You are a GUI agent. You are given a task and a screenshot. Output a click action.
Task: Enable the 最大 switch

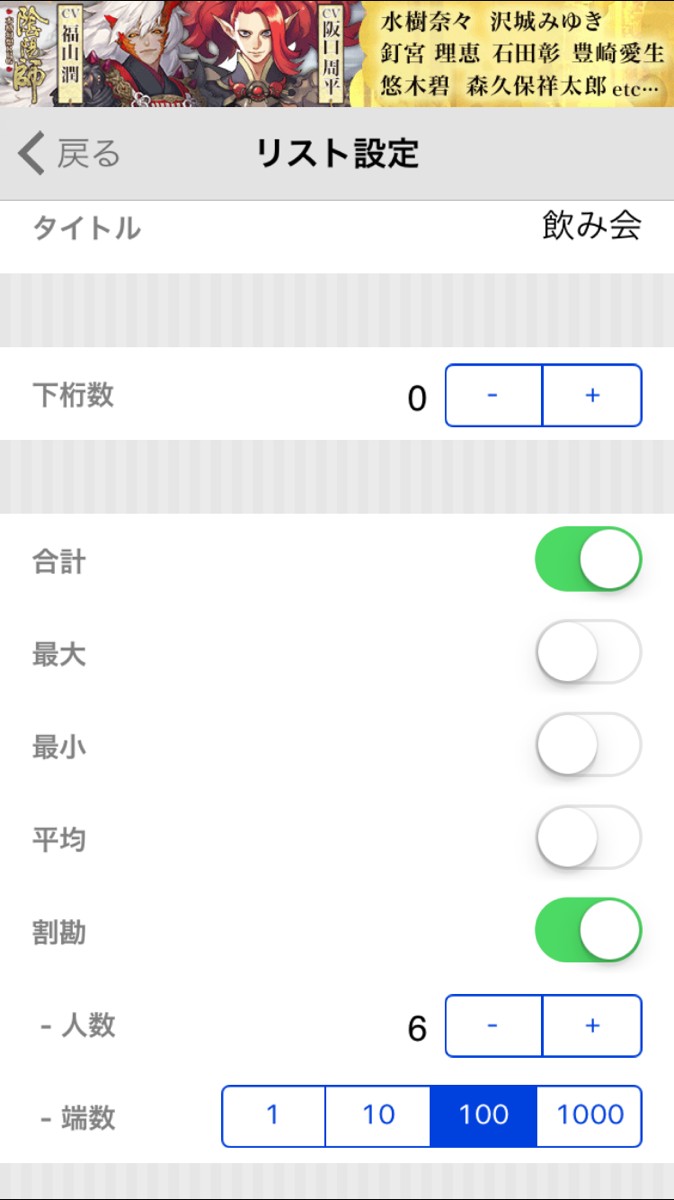[x=588, y=653]
